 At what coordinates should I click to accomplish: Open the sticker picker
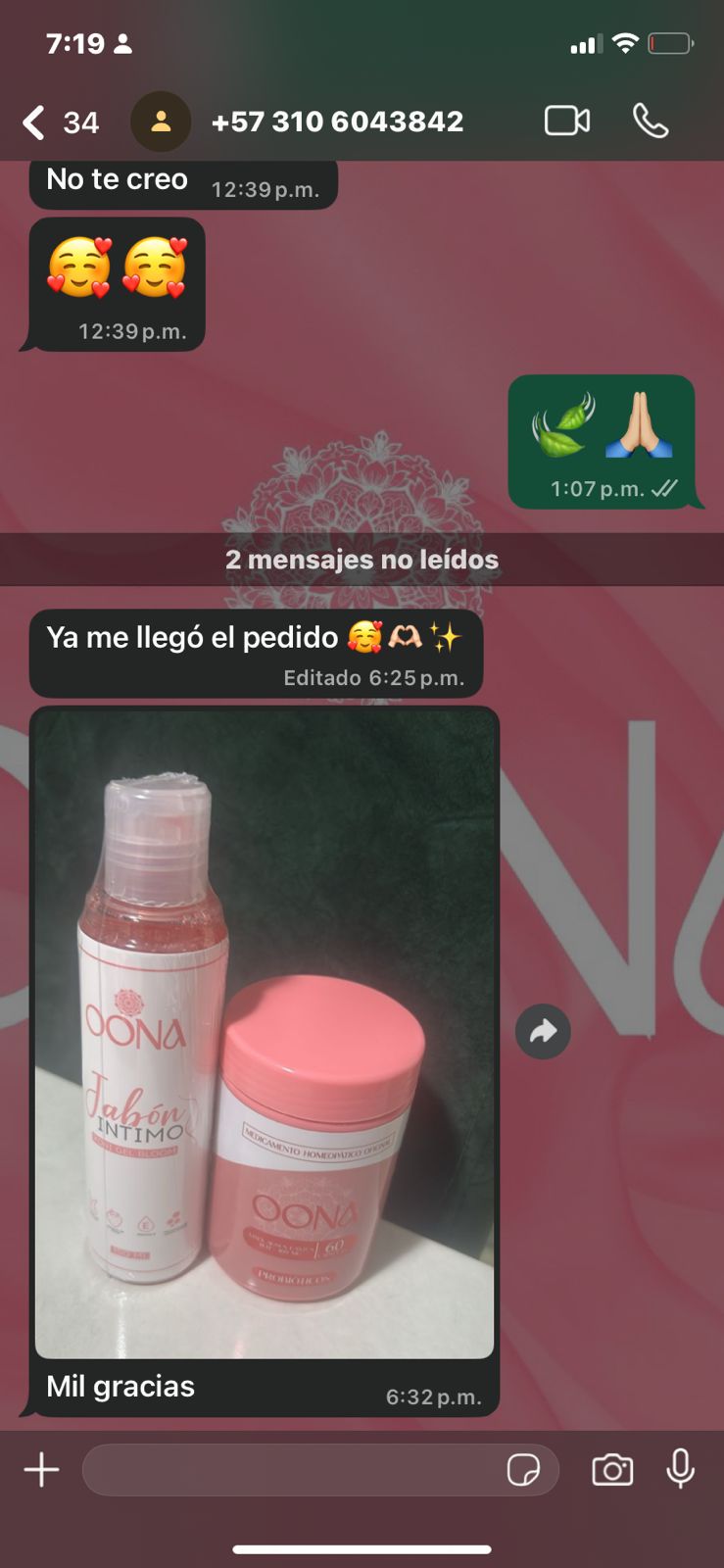pyautogui.click(x=523, y=1470)
